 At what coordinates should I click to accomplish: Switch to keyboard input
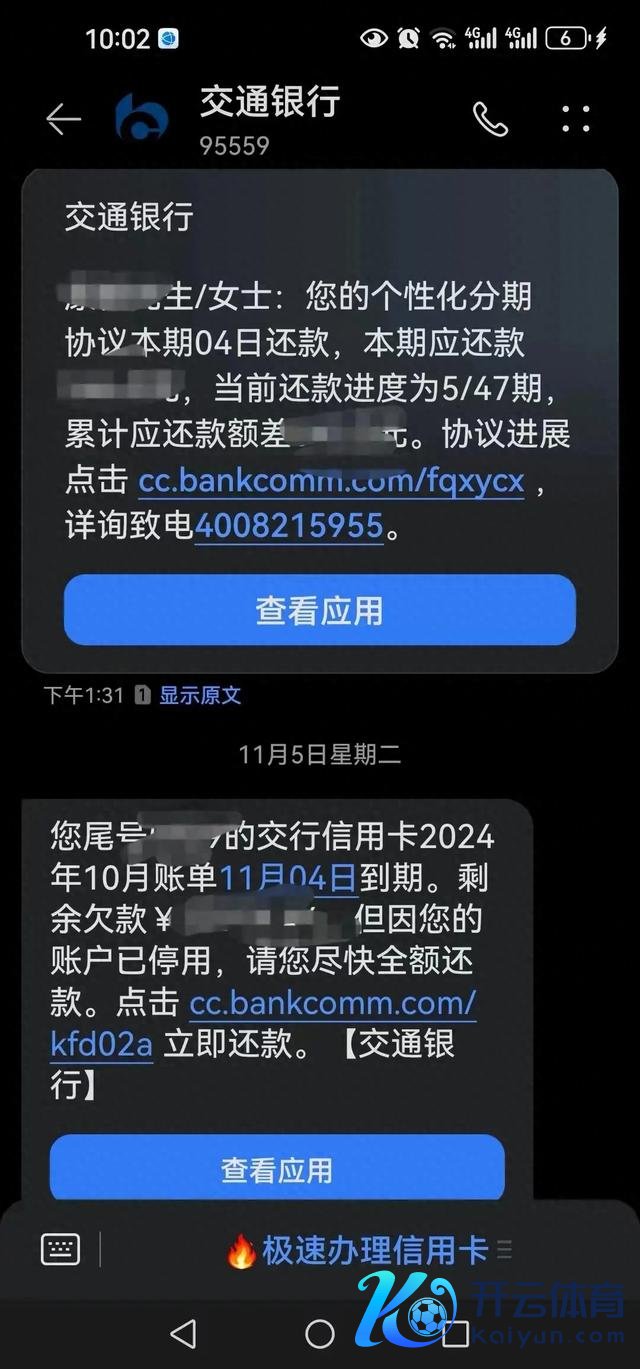tap(60, 1249)
